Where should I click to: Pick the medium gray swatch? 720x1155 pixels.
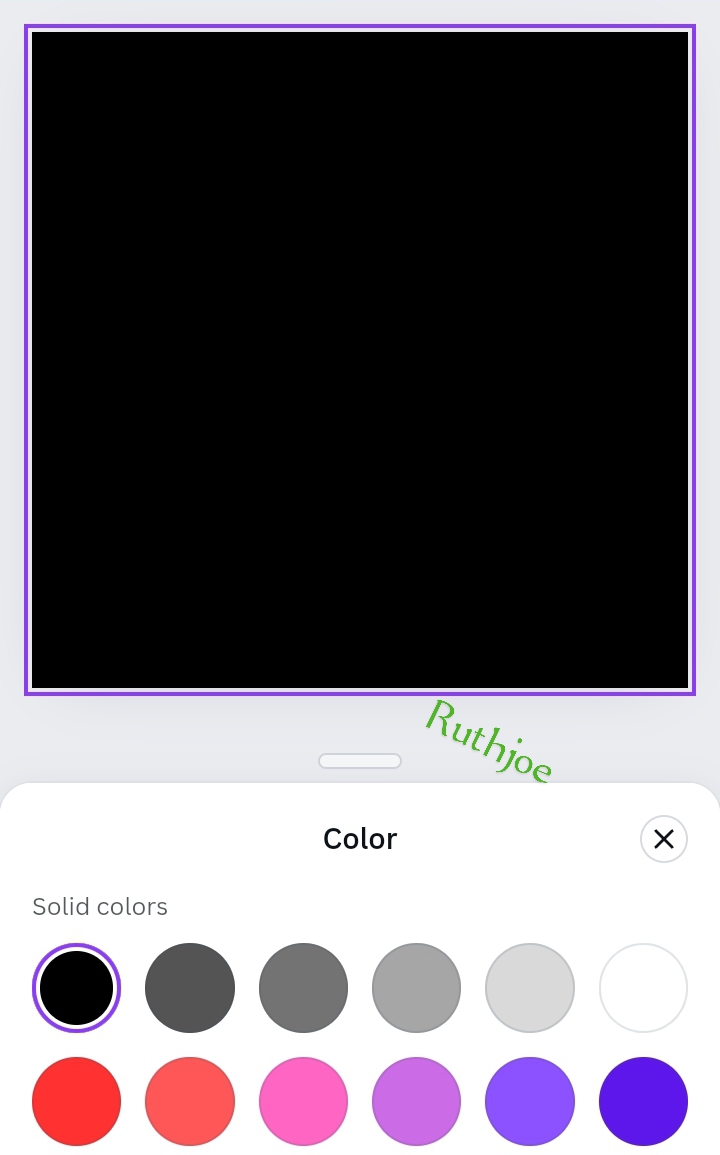pos(303,988)
